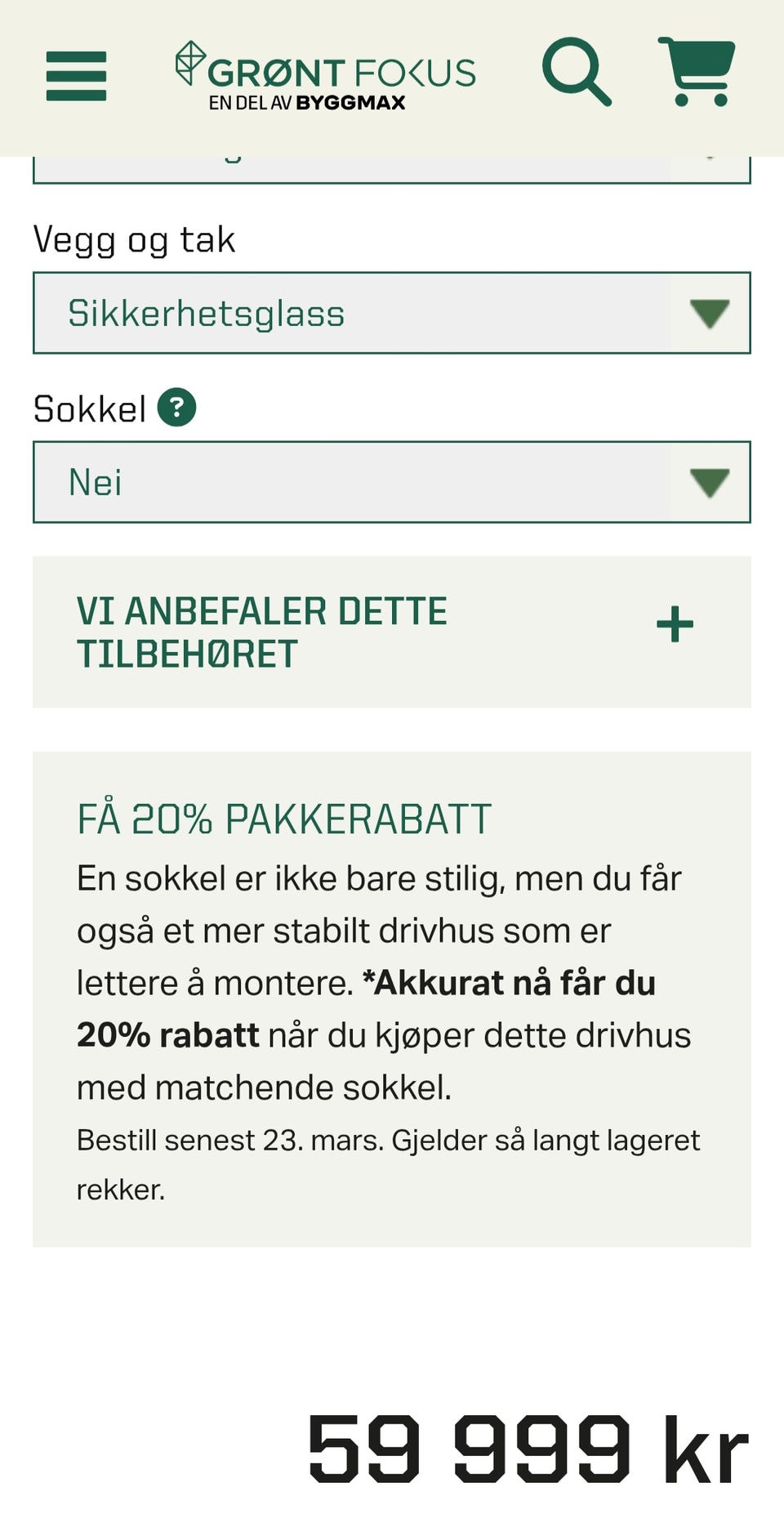Click the dropdown arrow beside Sikkerhetsglass
Viewport: 784px width, 1514px height.
click(710, 314)
